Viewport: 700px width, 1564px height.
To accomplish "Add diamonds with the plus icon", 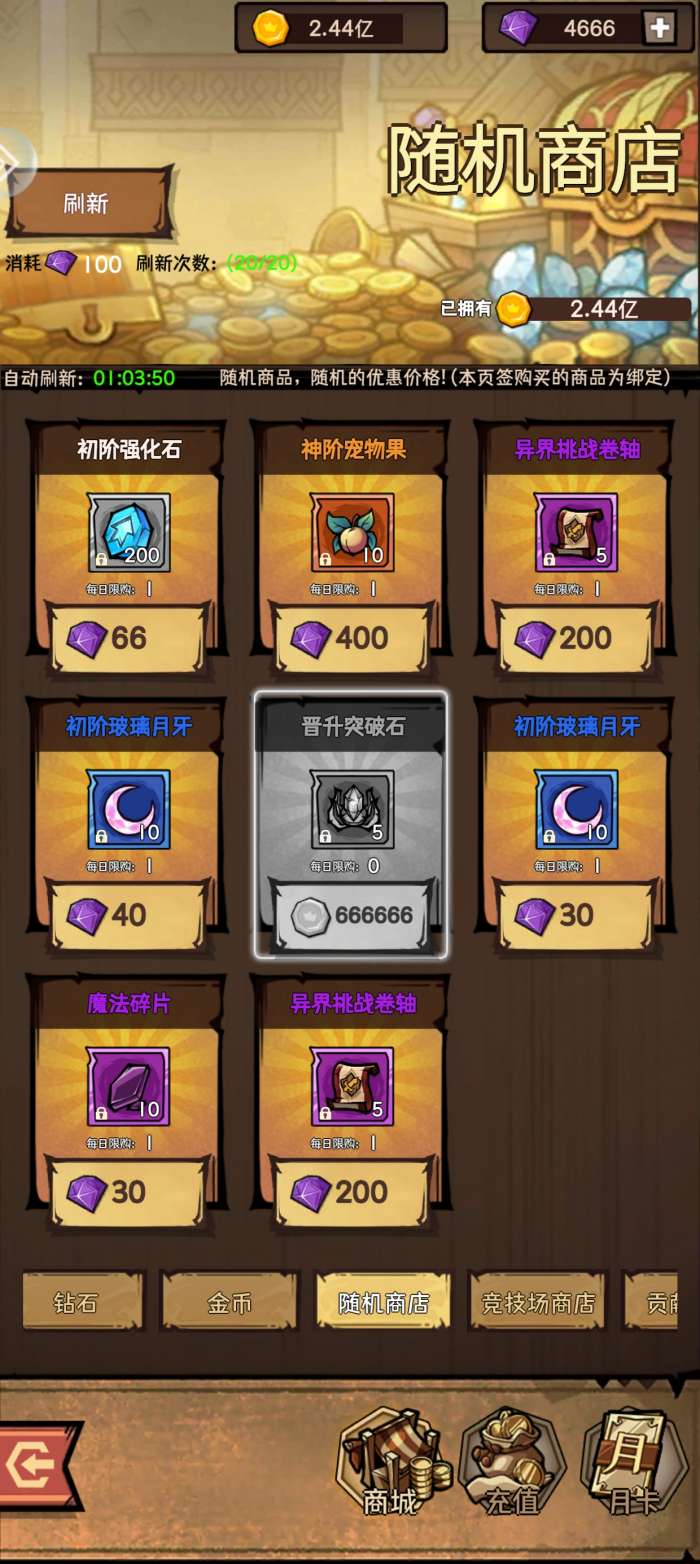I will click(660, 29).
